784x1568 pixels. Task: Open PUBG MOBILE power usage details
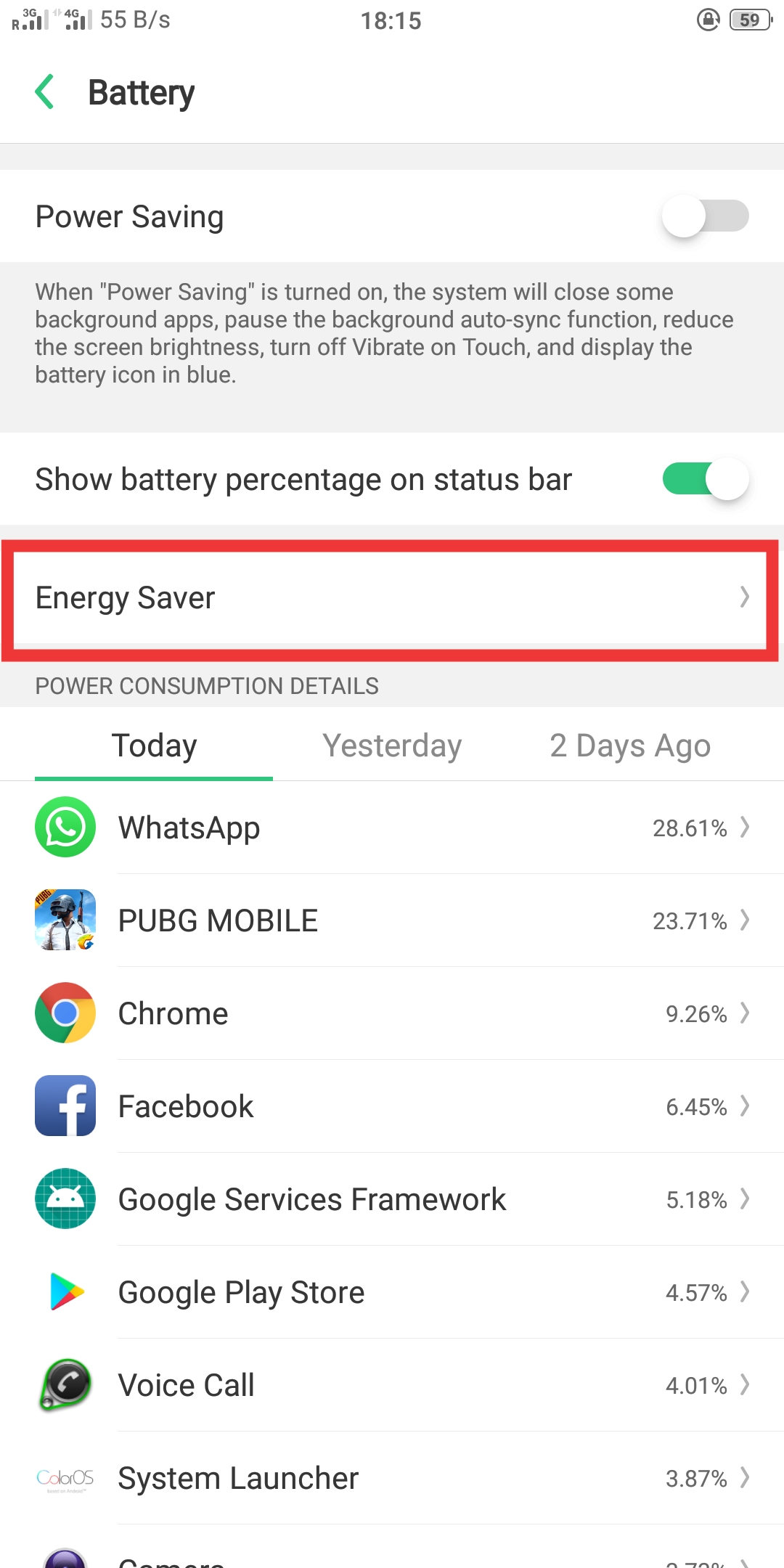(x=392, y=920)
